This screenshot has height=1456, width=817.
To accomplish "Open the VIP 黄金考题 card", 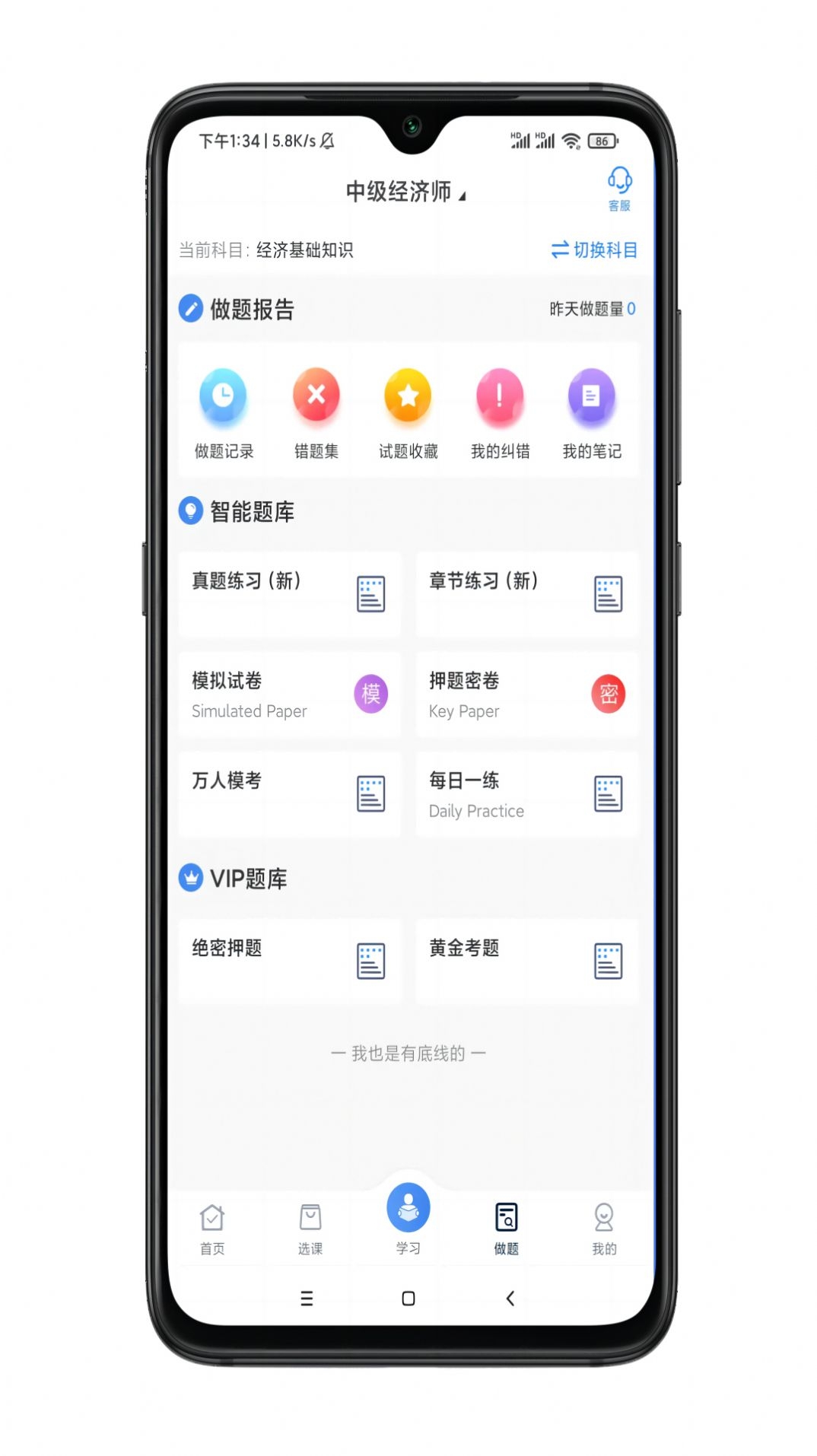I will (526, 961).
